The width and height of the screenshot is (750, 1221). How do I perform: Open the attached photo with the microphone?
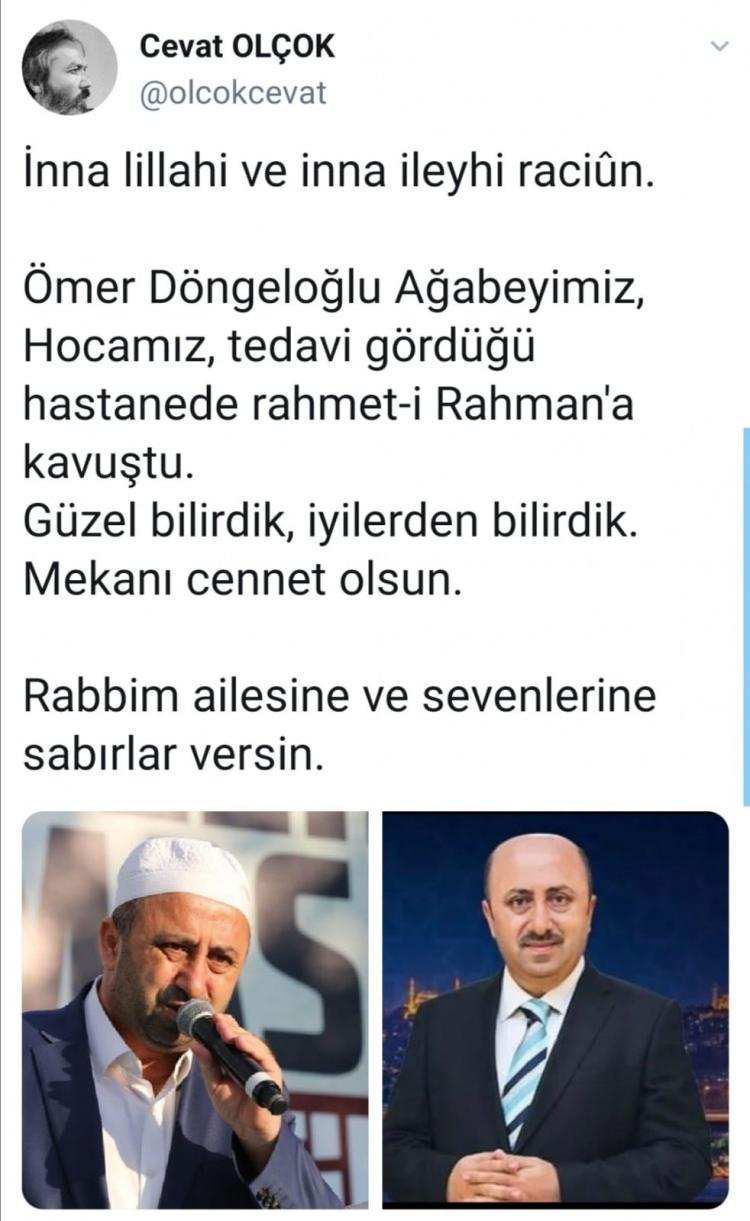point(195,1008)
